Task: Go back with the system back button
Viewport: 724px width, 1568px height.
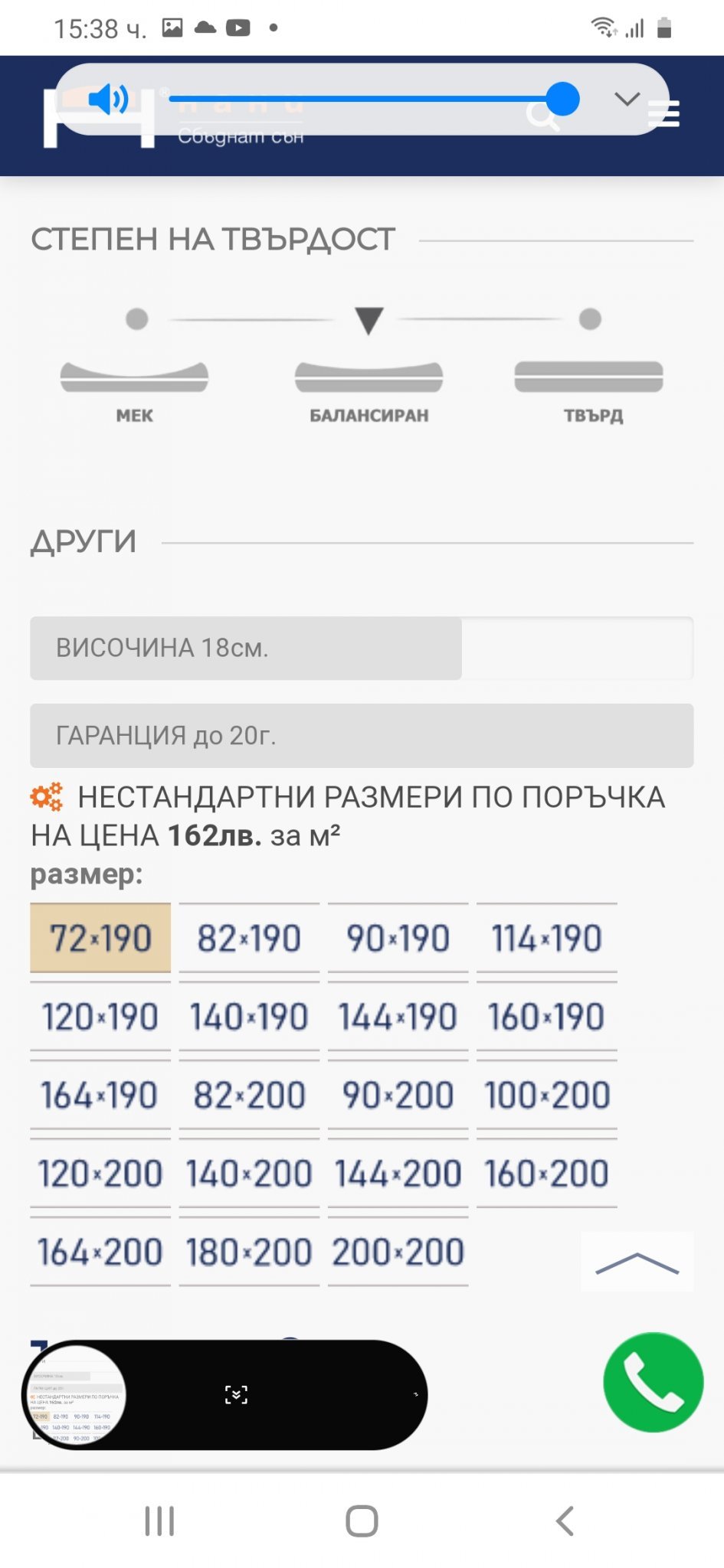Action: click(x=565, y=1521)
